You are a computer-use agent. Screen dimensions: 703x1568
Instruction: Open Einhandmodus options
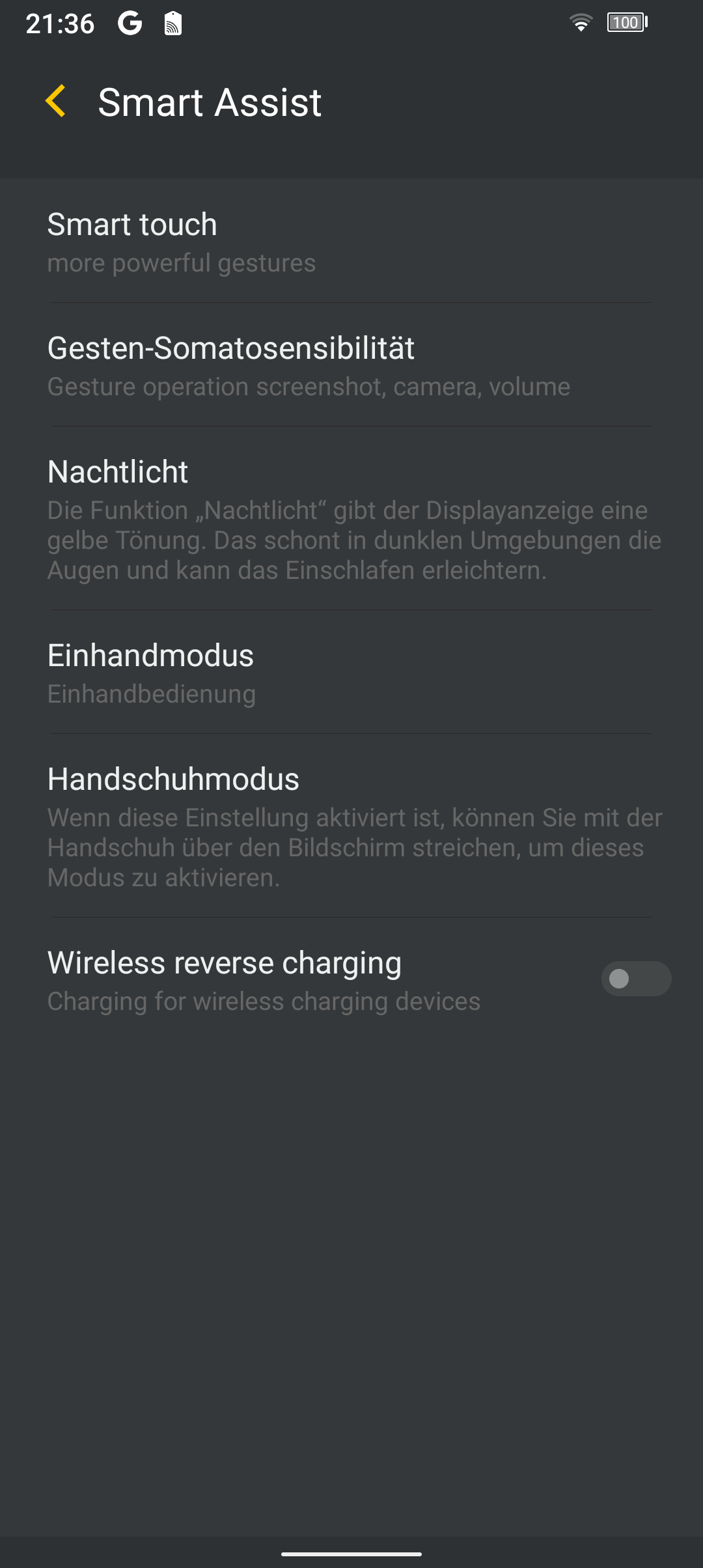point(351,672)
